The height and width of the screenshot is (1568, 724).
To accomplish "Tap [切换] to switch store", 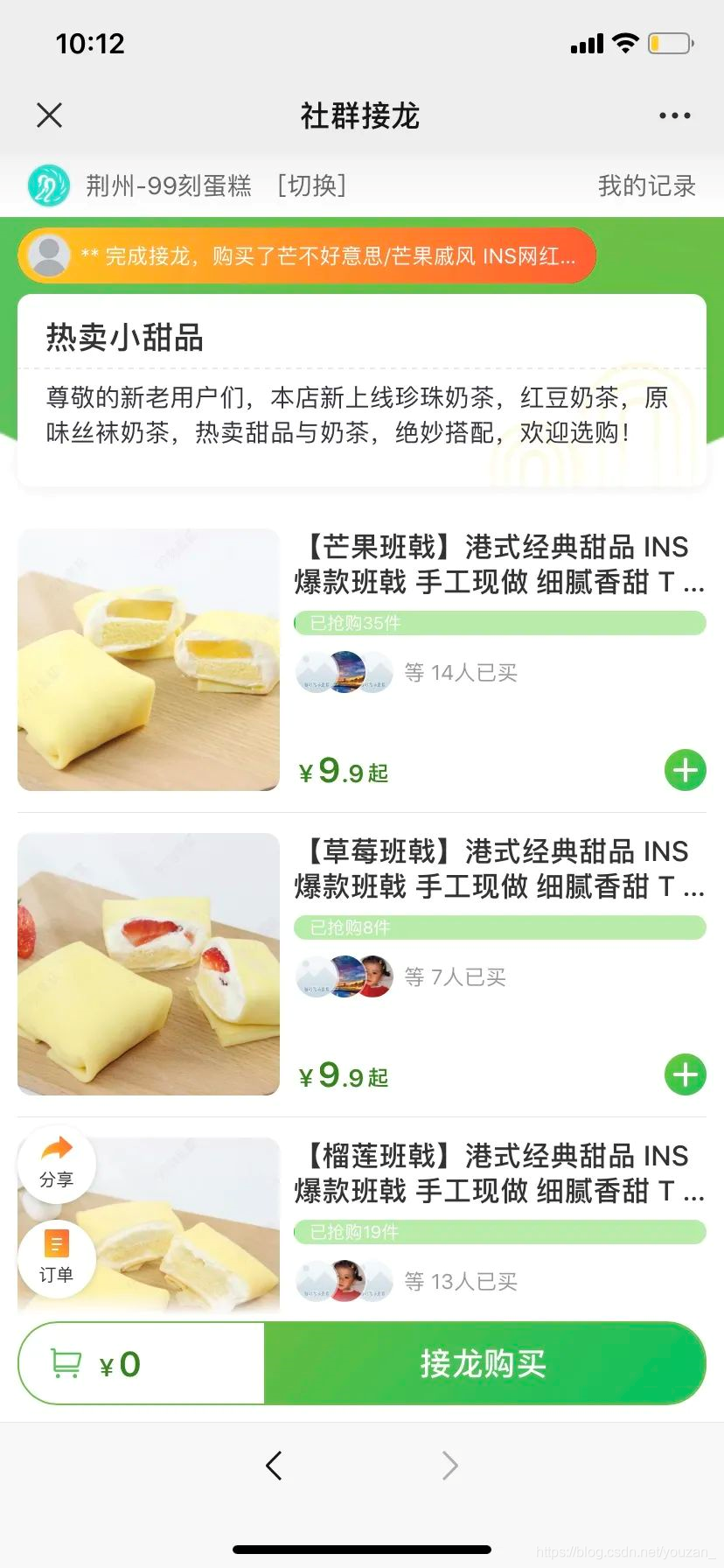I will point(312,185).
